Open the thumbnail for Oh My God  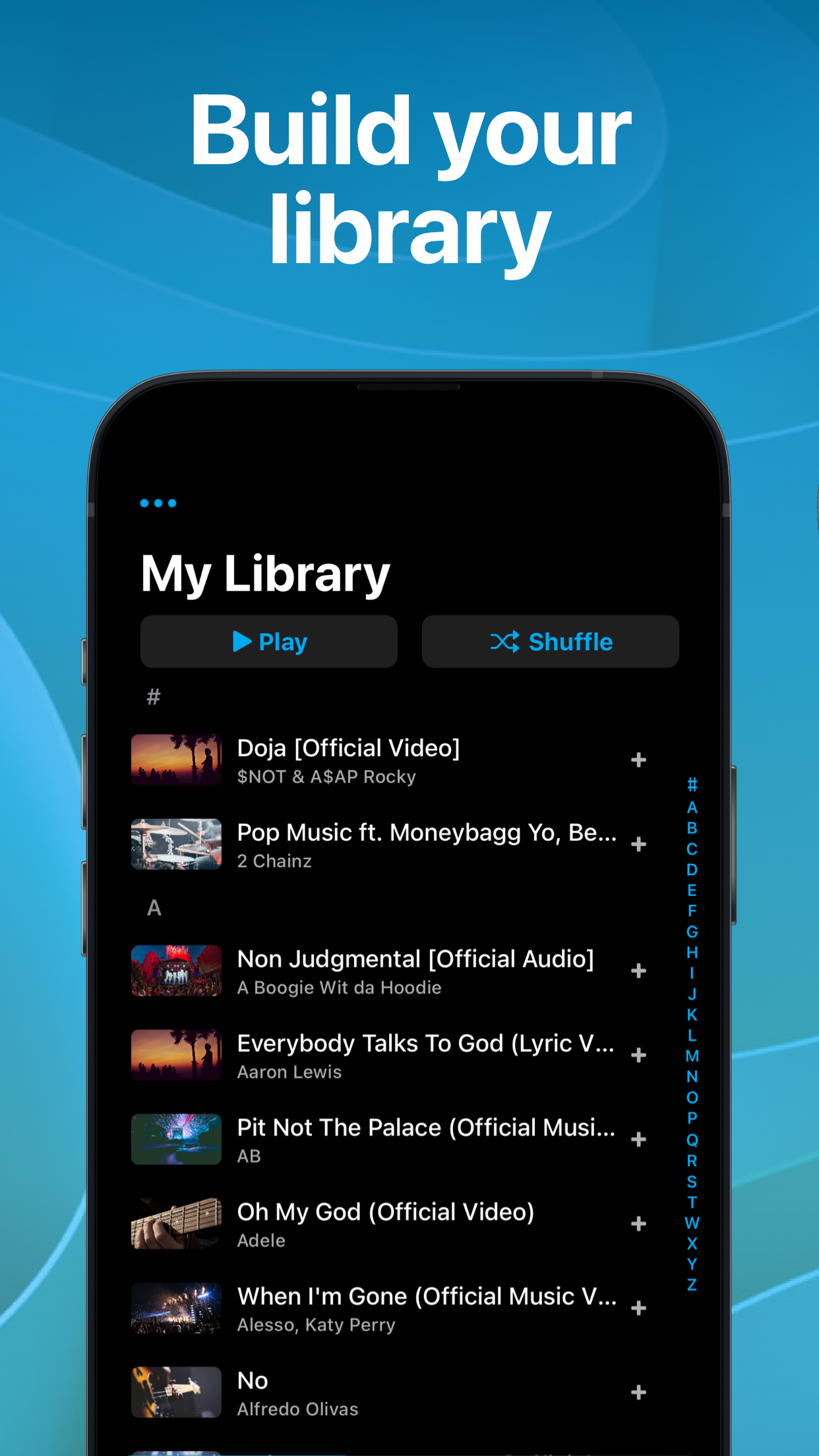[176, 1223]
